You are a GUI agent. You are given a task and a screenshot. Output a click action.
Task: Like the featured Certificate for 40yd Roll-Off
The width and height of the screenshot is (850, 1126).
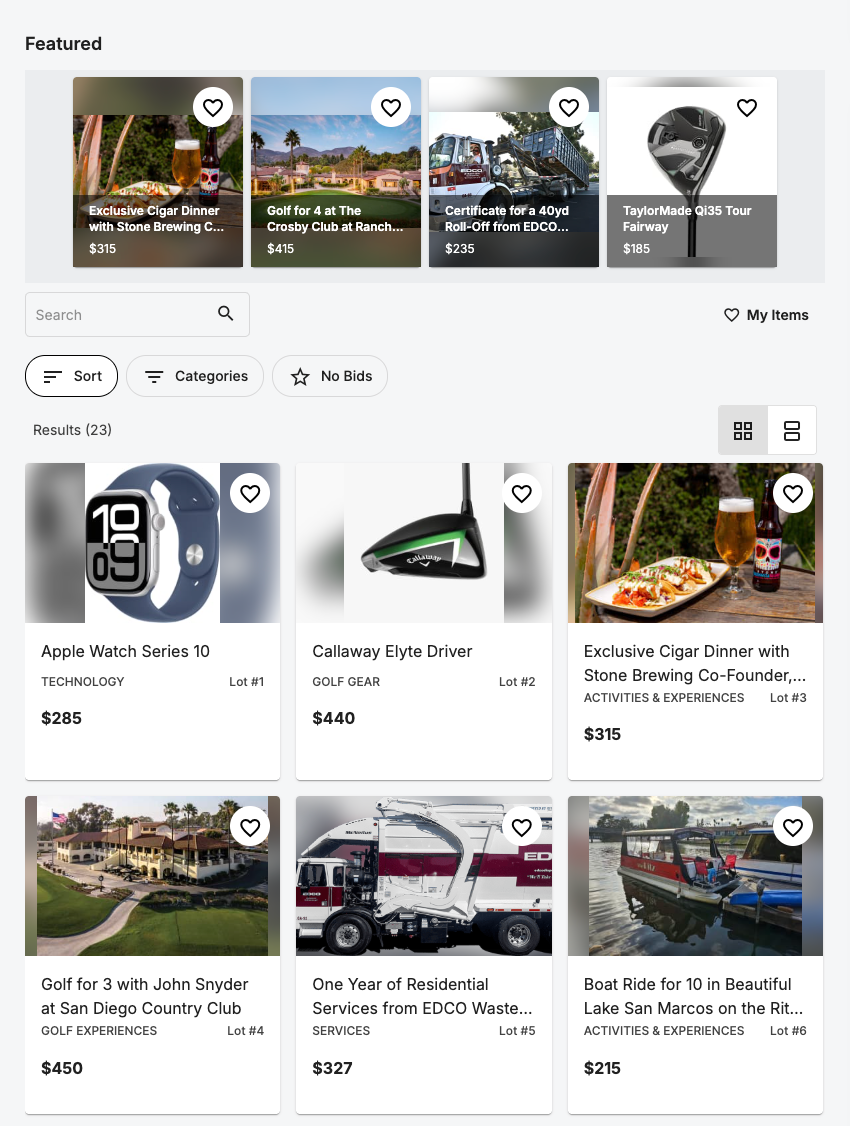[x=569, y=107]
